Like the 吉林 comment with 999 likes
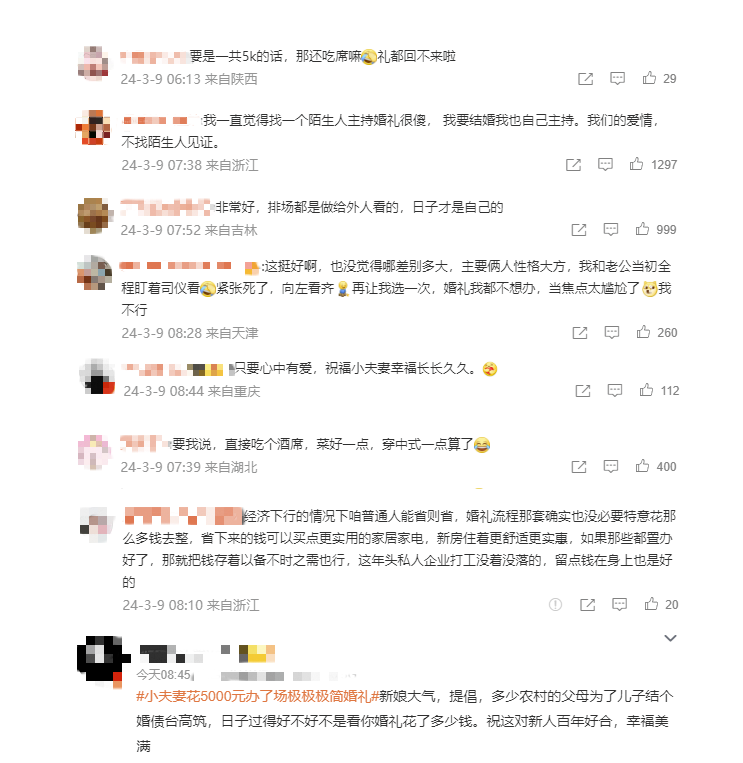This screenshot has height=763, width=743. tap(642, 230)
